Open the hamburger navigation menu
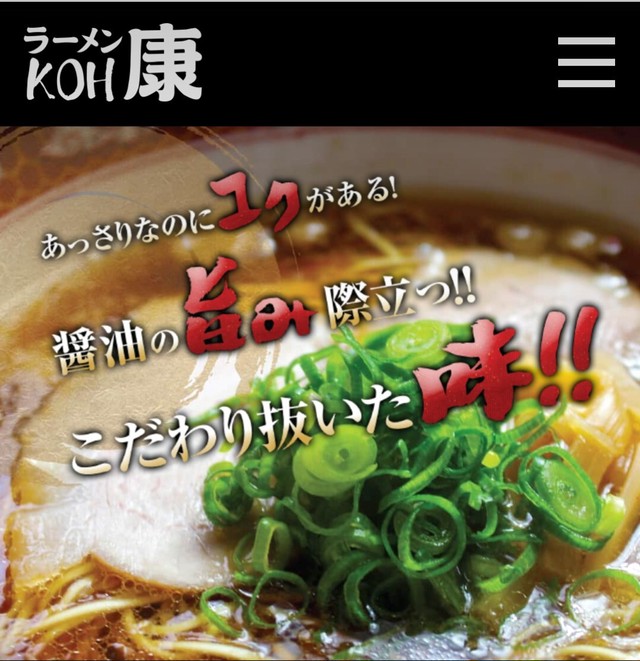 pyautogui.click(x=586, y=63)
